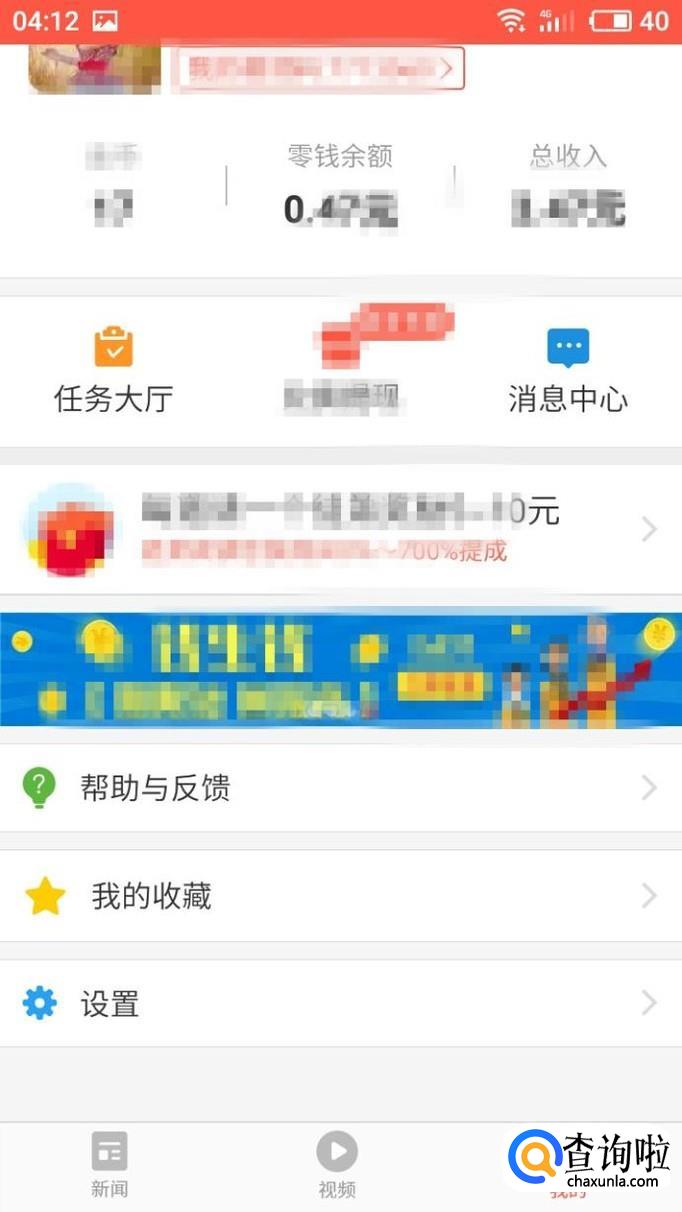Open 帮助与反馈 help and feedback

tap(340, 788)
